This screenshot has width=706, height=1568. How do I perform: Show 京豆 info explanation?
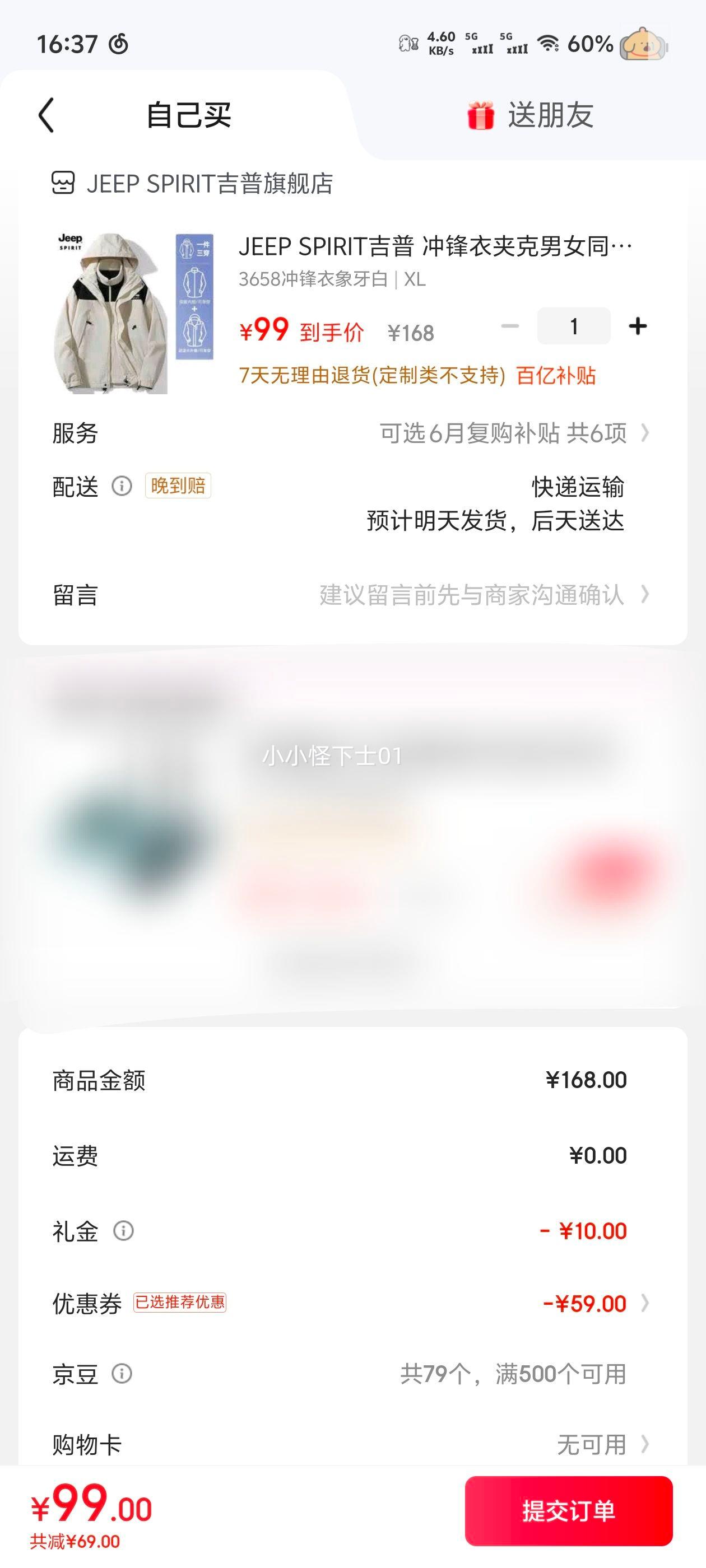click(x=122, y=1374)
